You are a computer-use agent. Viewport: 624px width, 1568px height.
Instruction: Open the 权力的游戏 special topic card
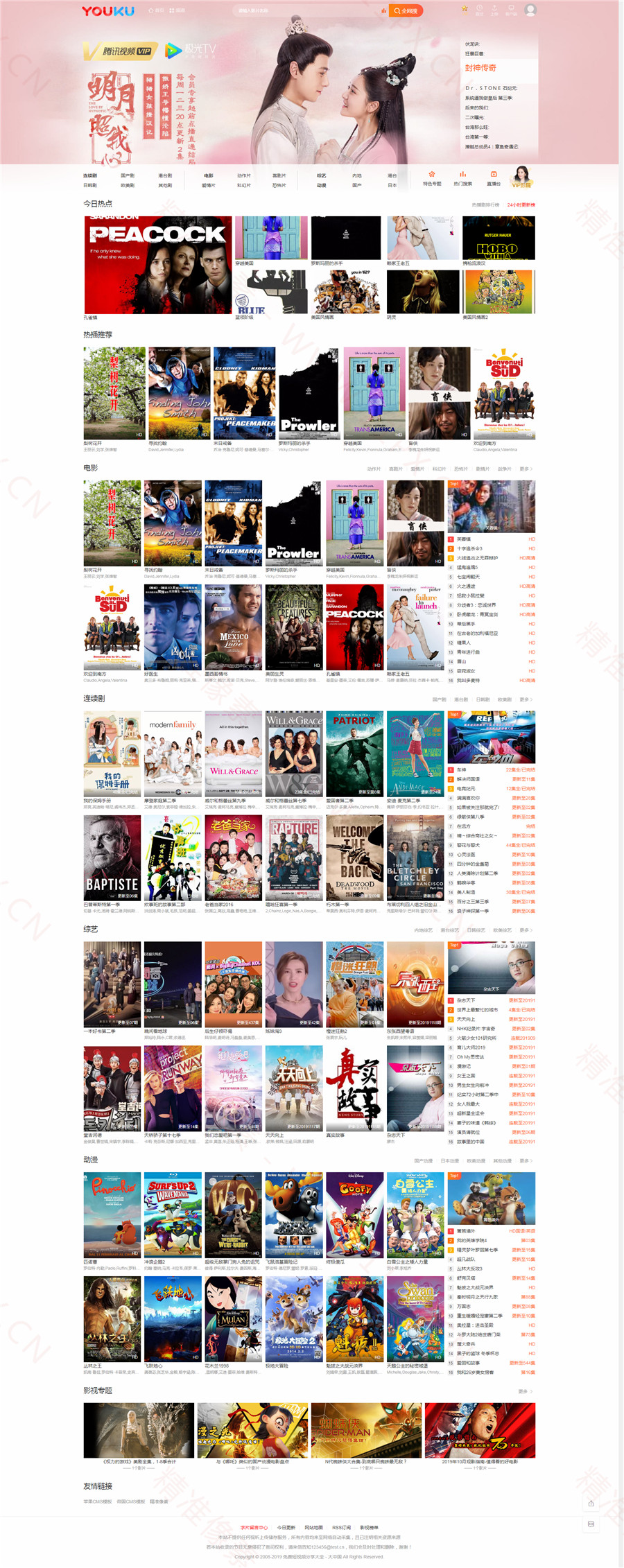tap(139, 1431)
